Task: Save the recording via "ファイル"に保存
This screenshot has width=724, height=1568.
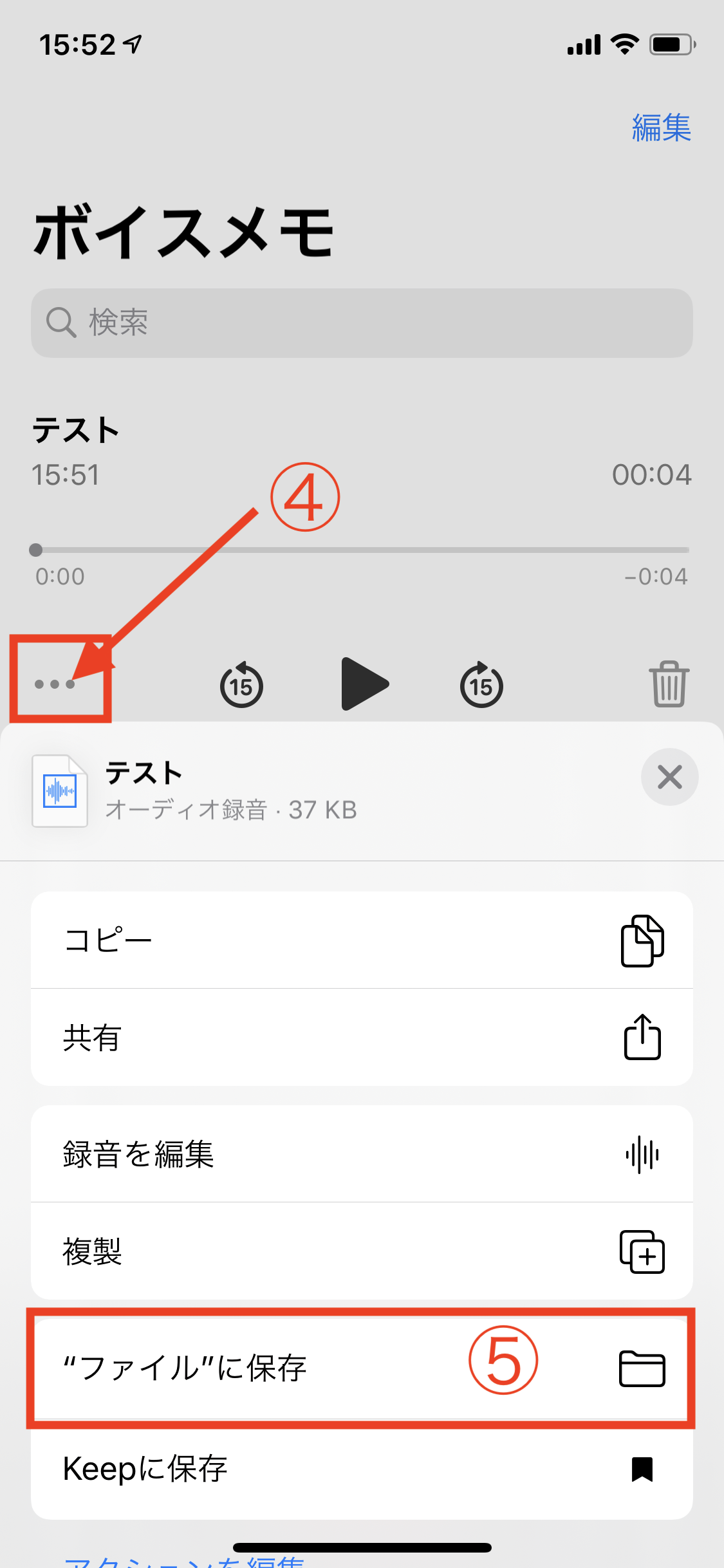Action: (362, 1368)
